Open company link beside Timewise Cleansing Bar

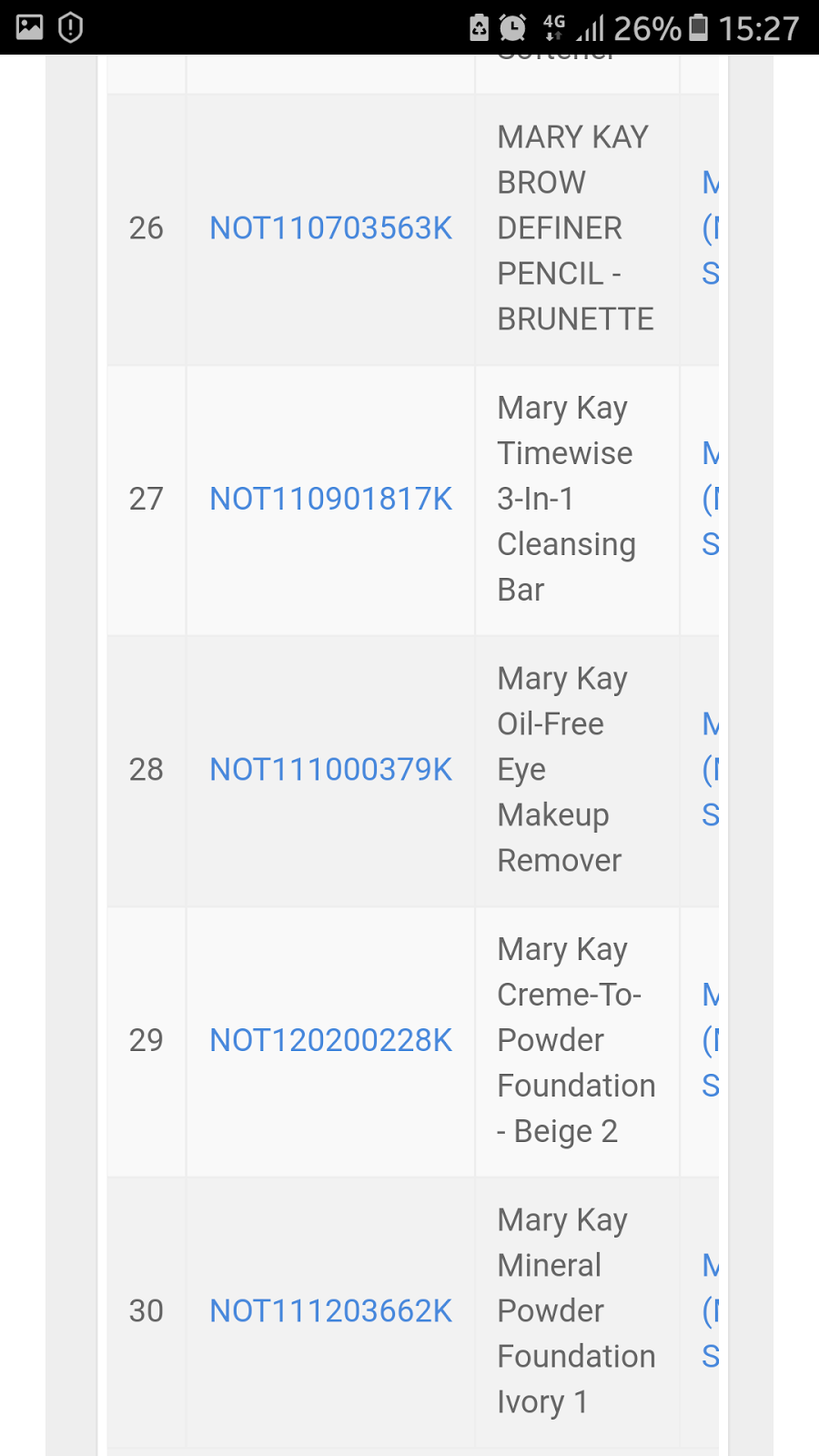point(710,499)
